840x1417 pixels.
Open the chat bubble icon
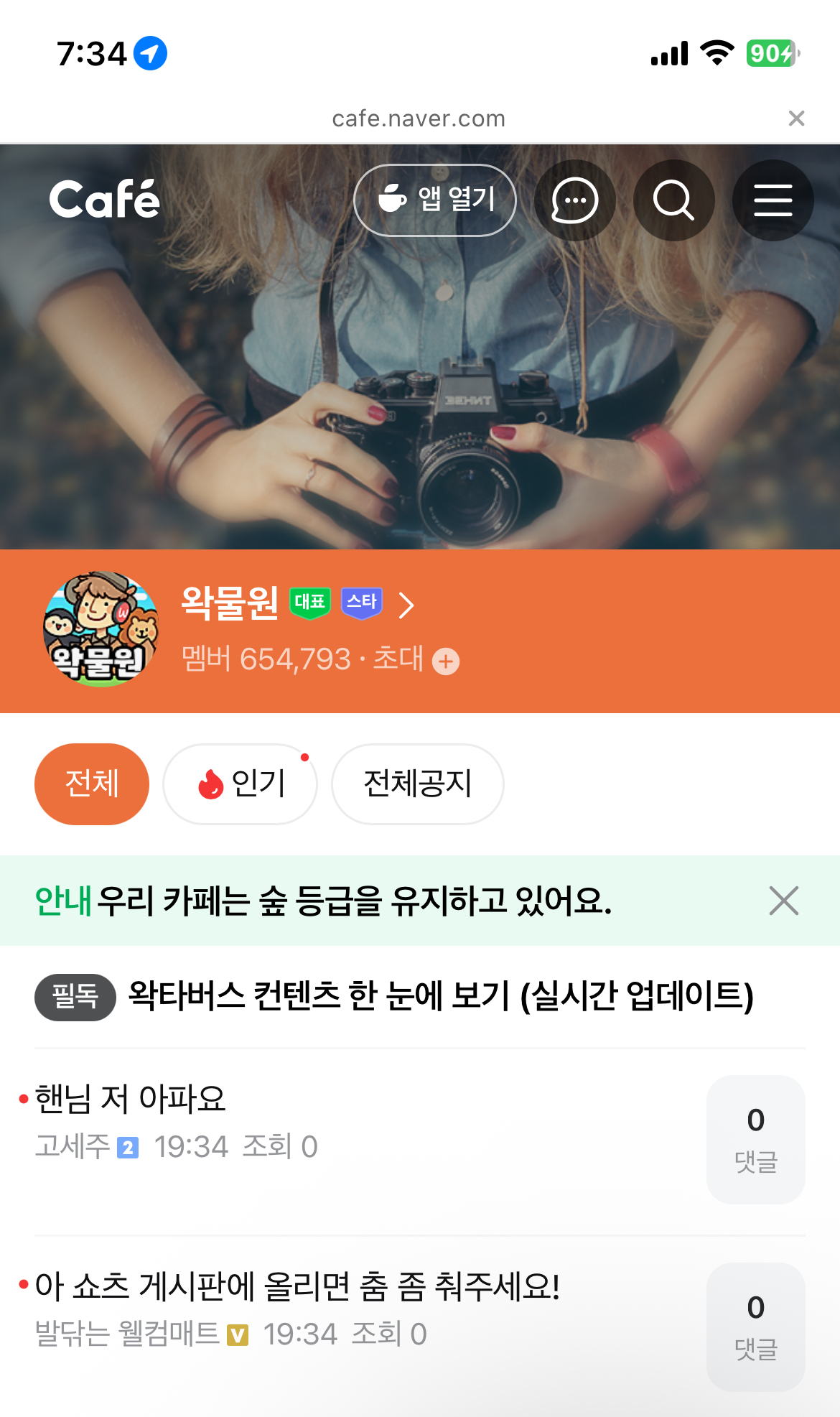(574, 200)
